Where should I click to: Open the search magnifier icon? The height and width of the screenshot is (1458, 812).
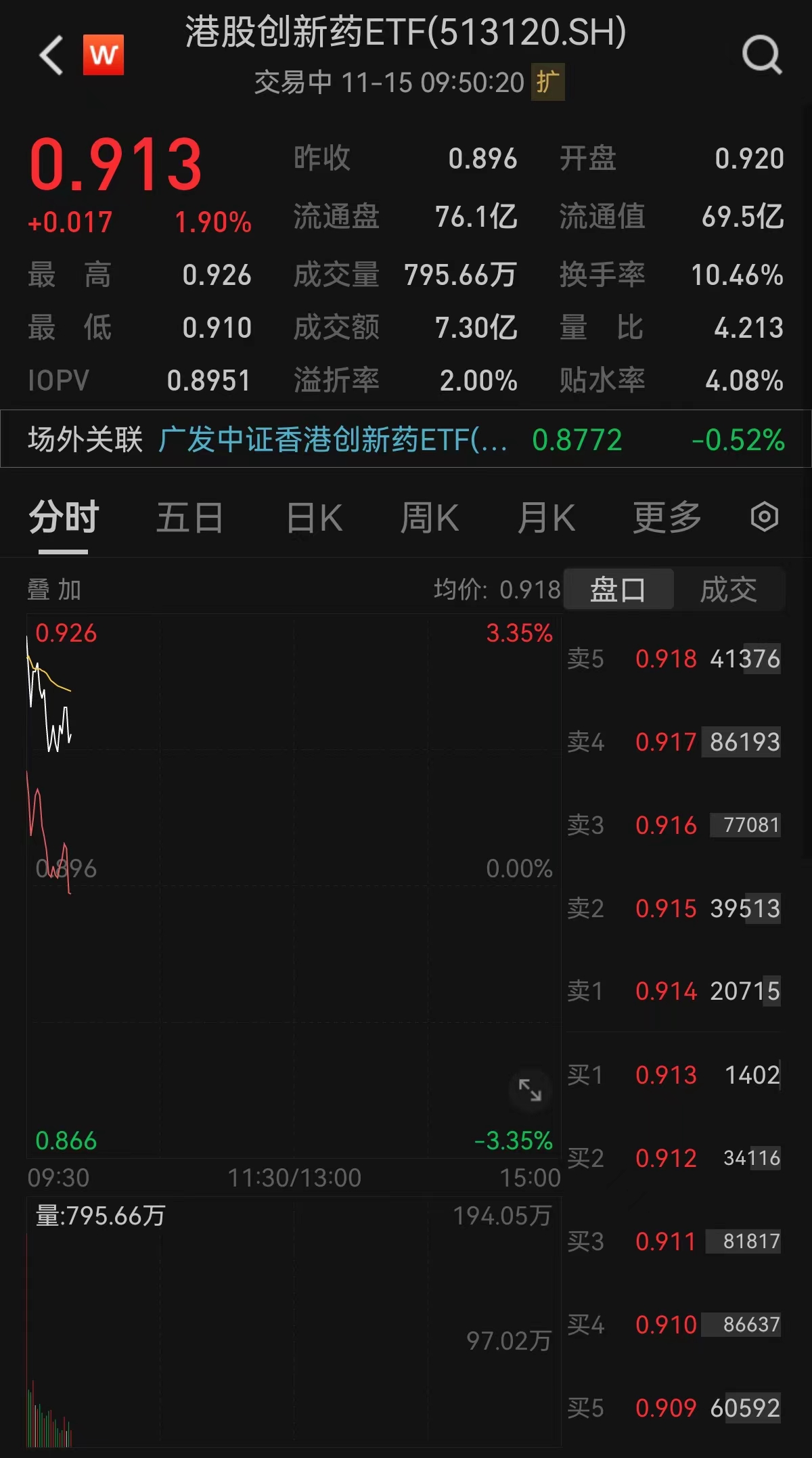pyautogui.click(x=761, y=54)
